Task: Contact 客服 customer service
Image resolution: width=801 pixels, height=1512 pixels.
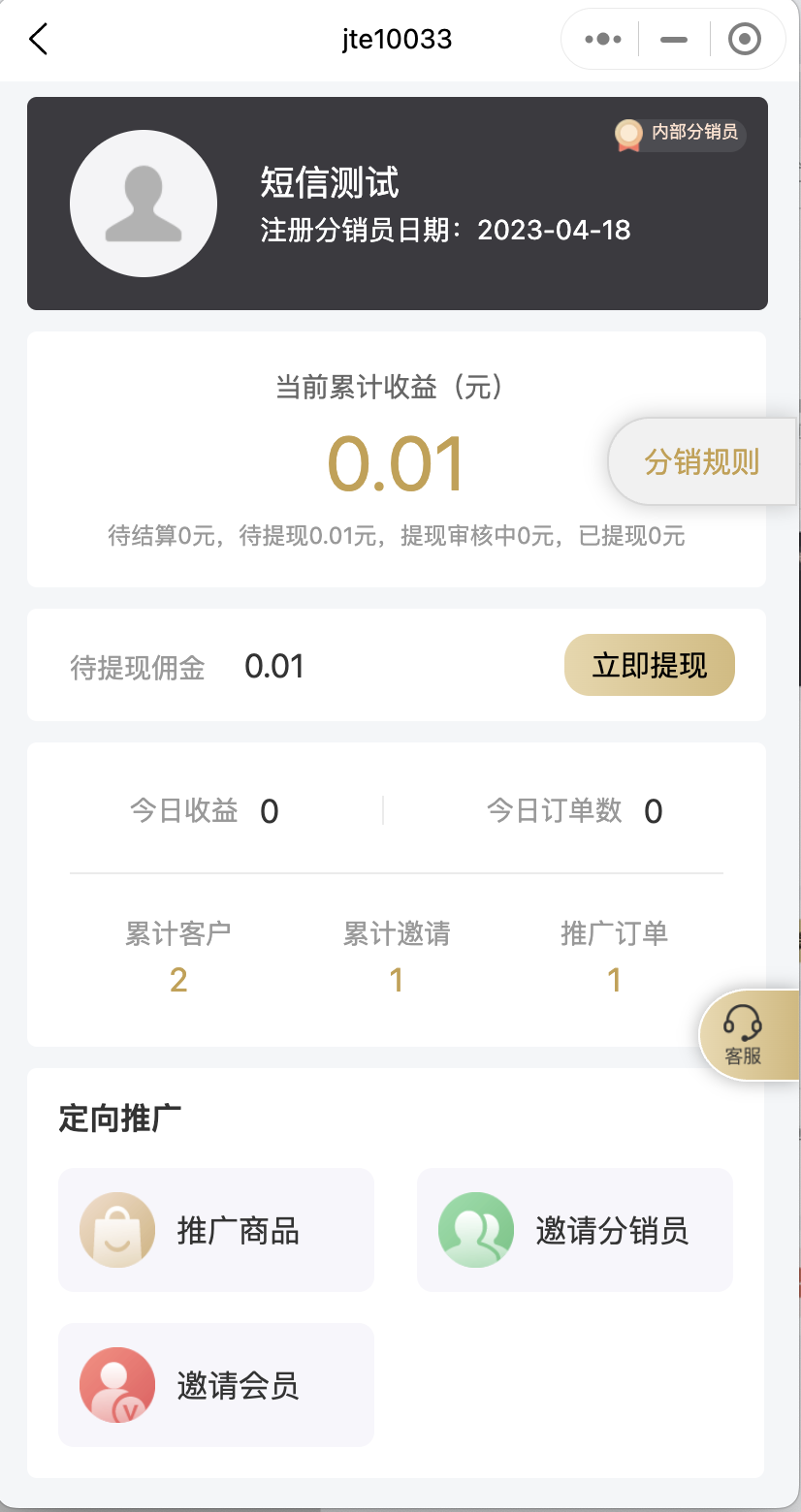Action: coord(745,1034)
